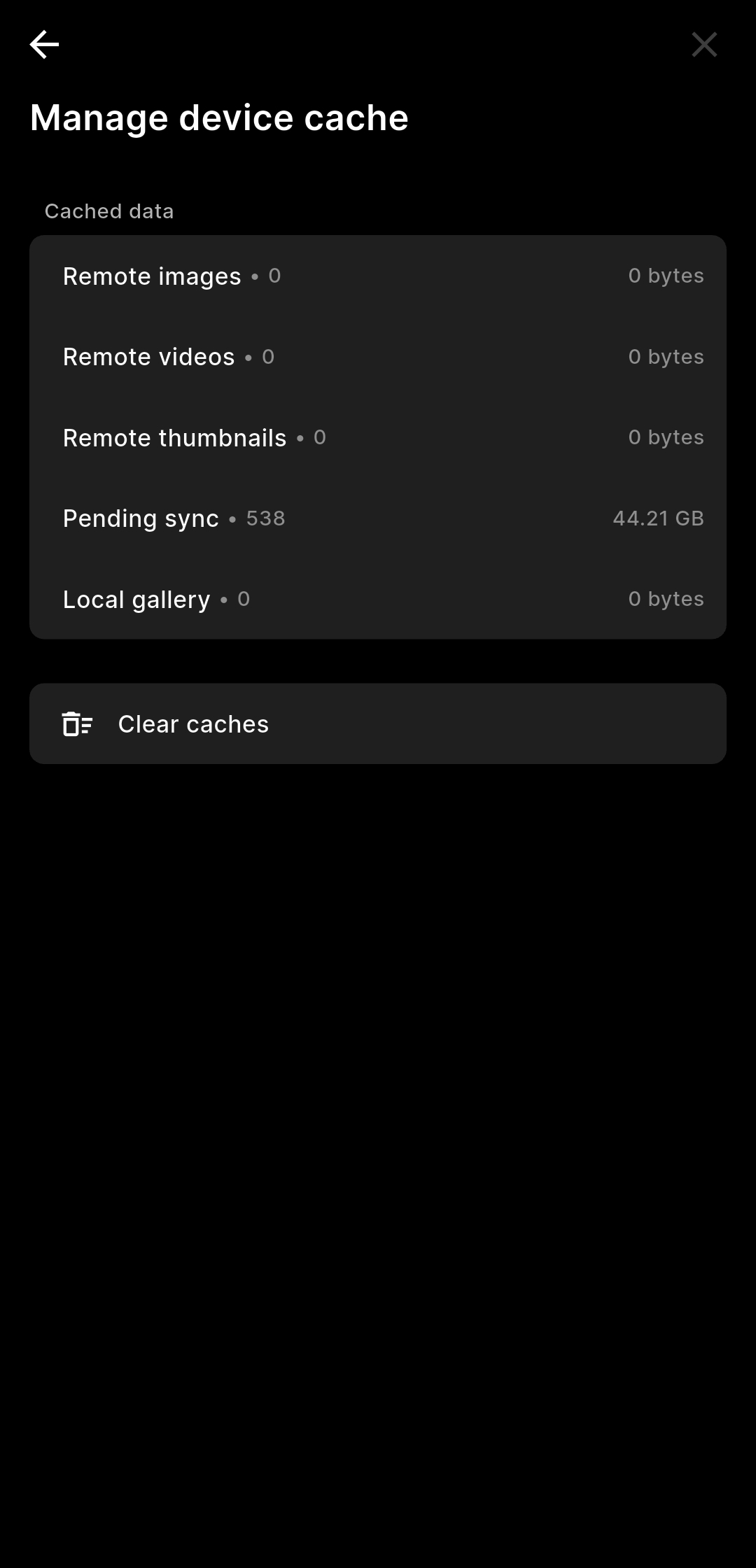The width and height of the screenshot is (756, 1568).
Task: Go back using the arrow icon
Action: click(x=44, y=45)
